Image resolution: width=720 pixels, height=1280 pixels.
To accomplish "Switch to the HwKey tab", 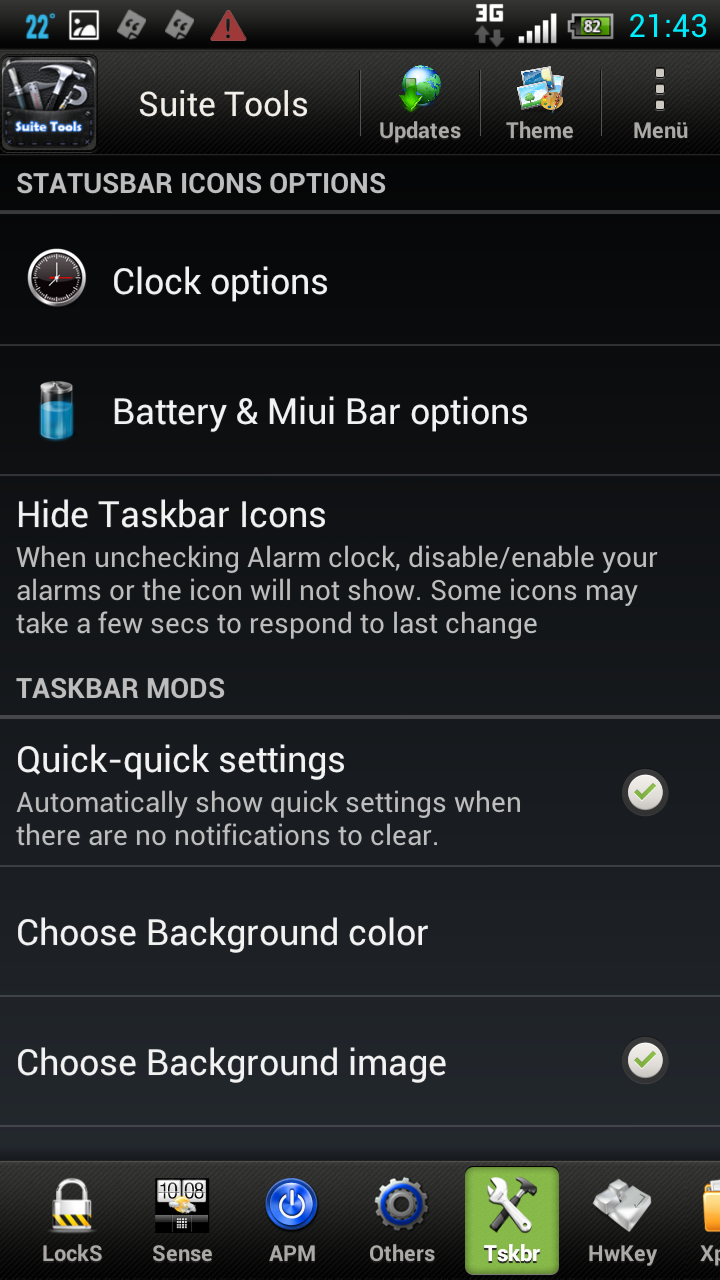I will click(x=622, y=1220).
